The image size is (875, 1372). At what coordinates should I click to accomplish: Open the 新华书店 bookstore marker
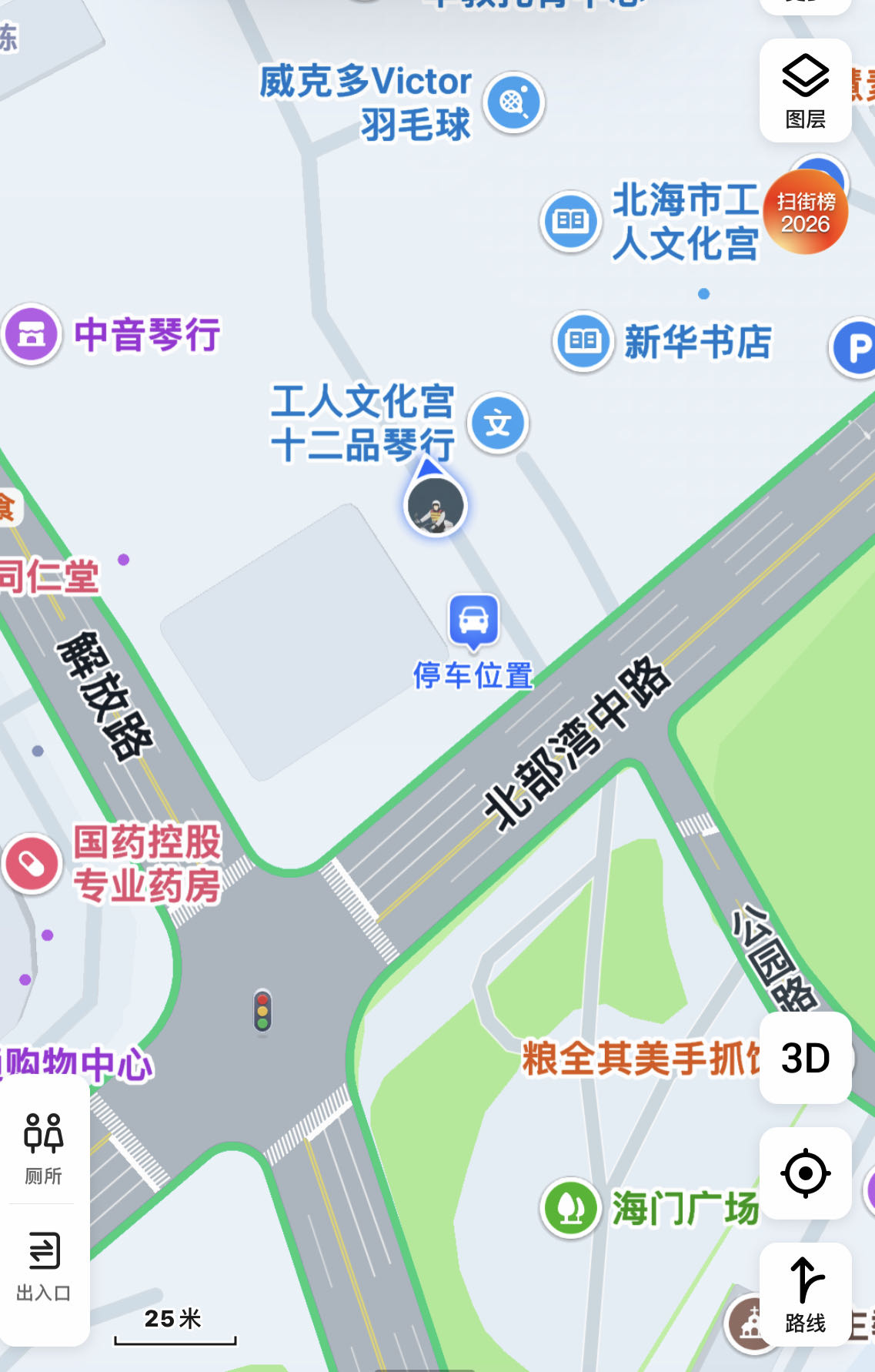(x=583, y=341)
